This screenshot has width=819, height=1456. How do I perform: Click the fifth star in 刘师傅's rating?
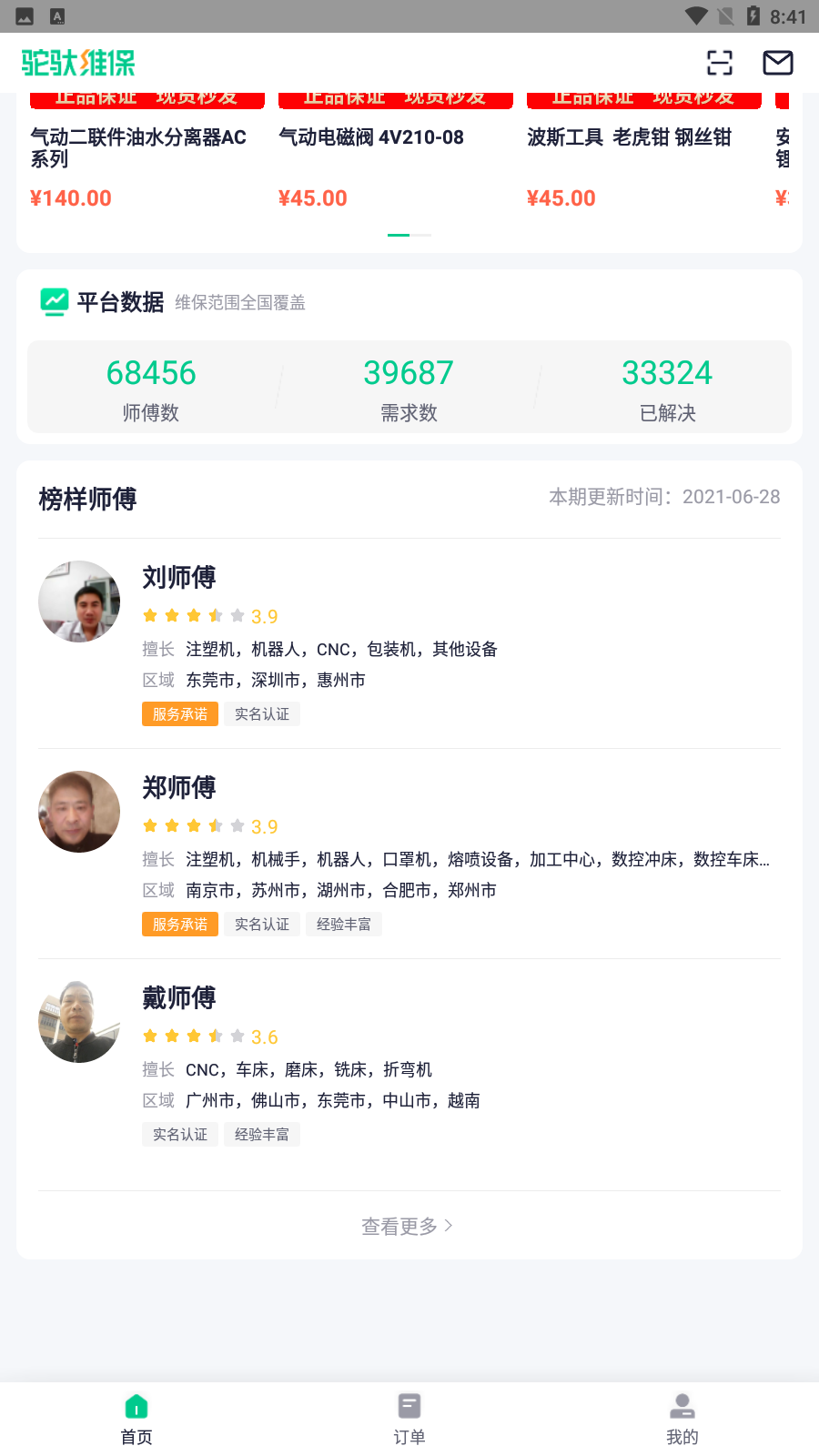(236, 615)
